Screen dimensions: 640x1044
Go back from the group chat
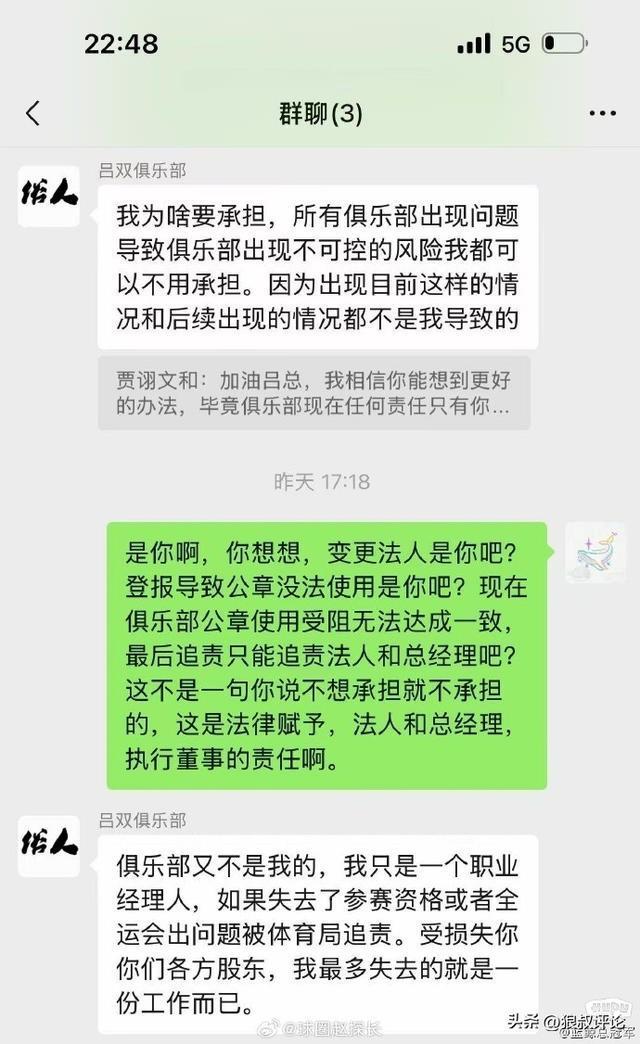coord(33,113)
